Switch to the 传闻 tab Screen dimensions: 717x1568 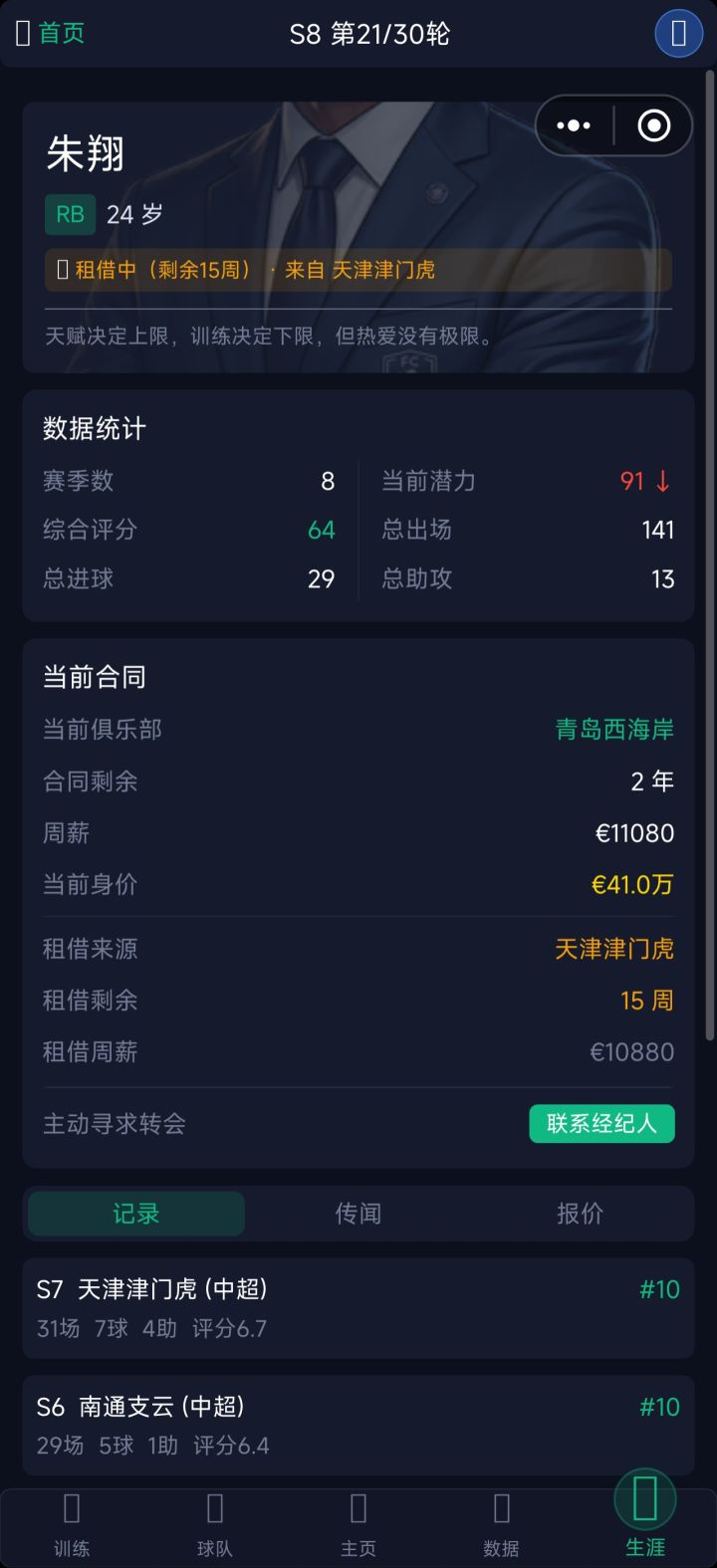coord(358,1214)
